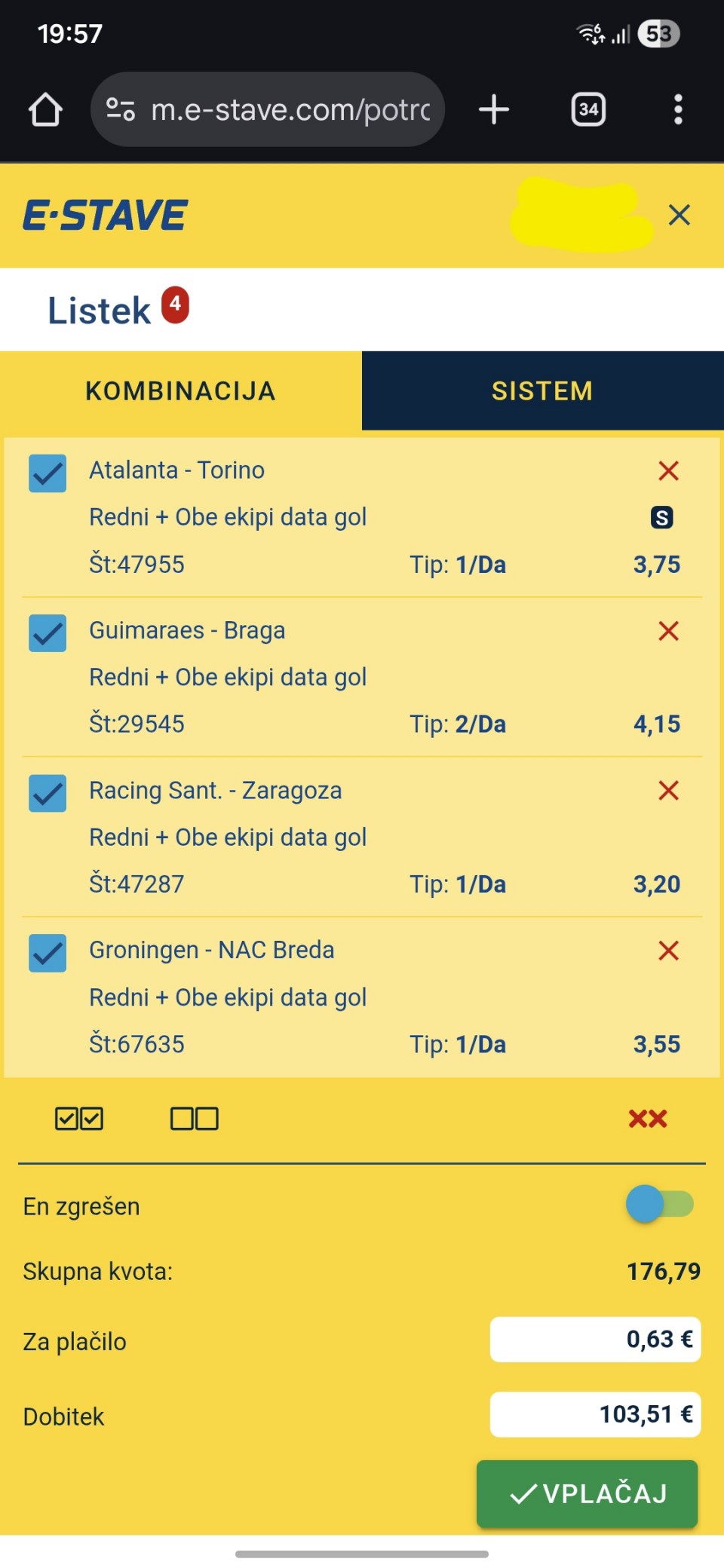Close the Listek panel with the X
Image resolution: width=724 pixels, height=1568 pixels.
[x=679, y=216]
